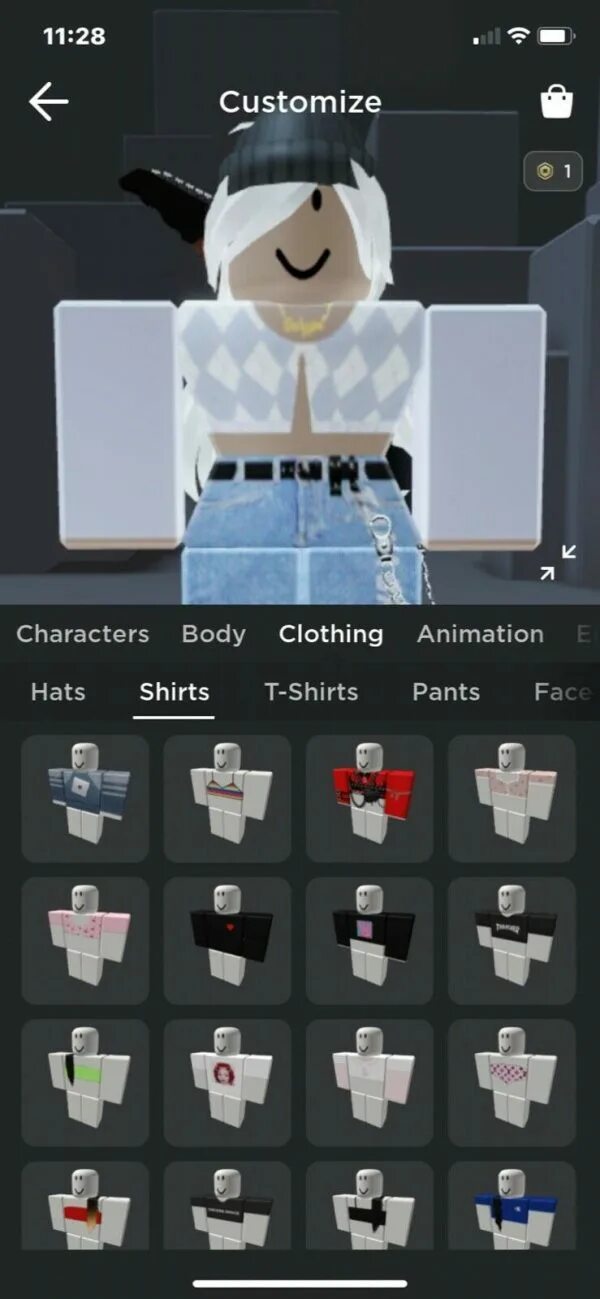Equip the white shirt with red-haired face
This screenshot has height=1299, width=600.
227,1082
